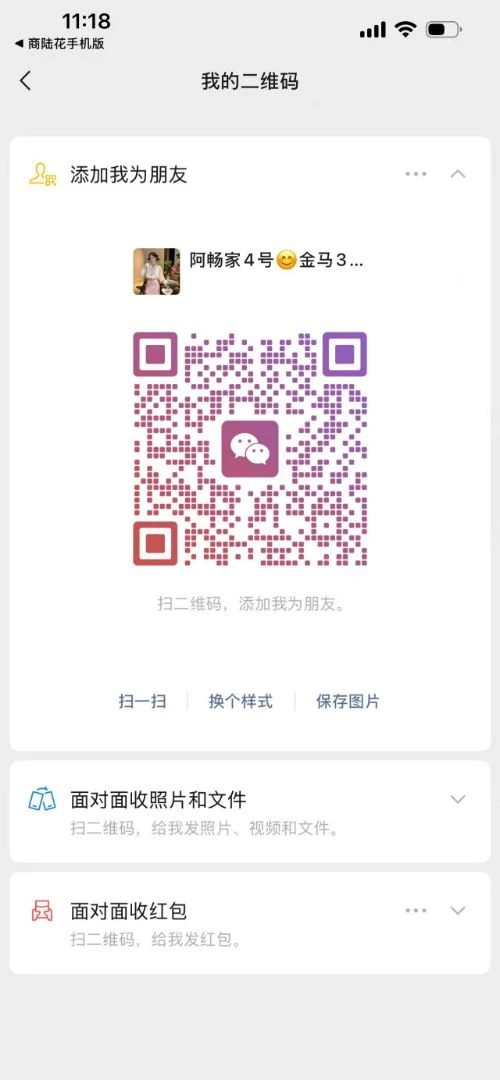
Task: Expand 面对面收照片和文件 section
Action: point(458,799)
